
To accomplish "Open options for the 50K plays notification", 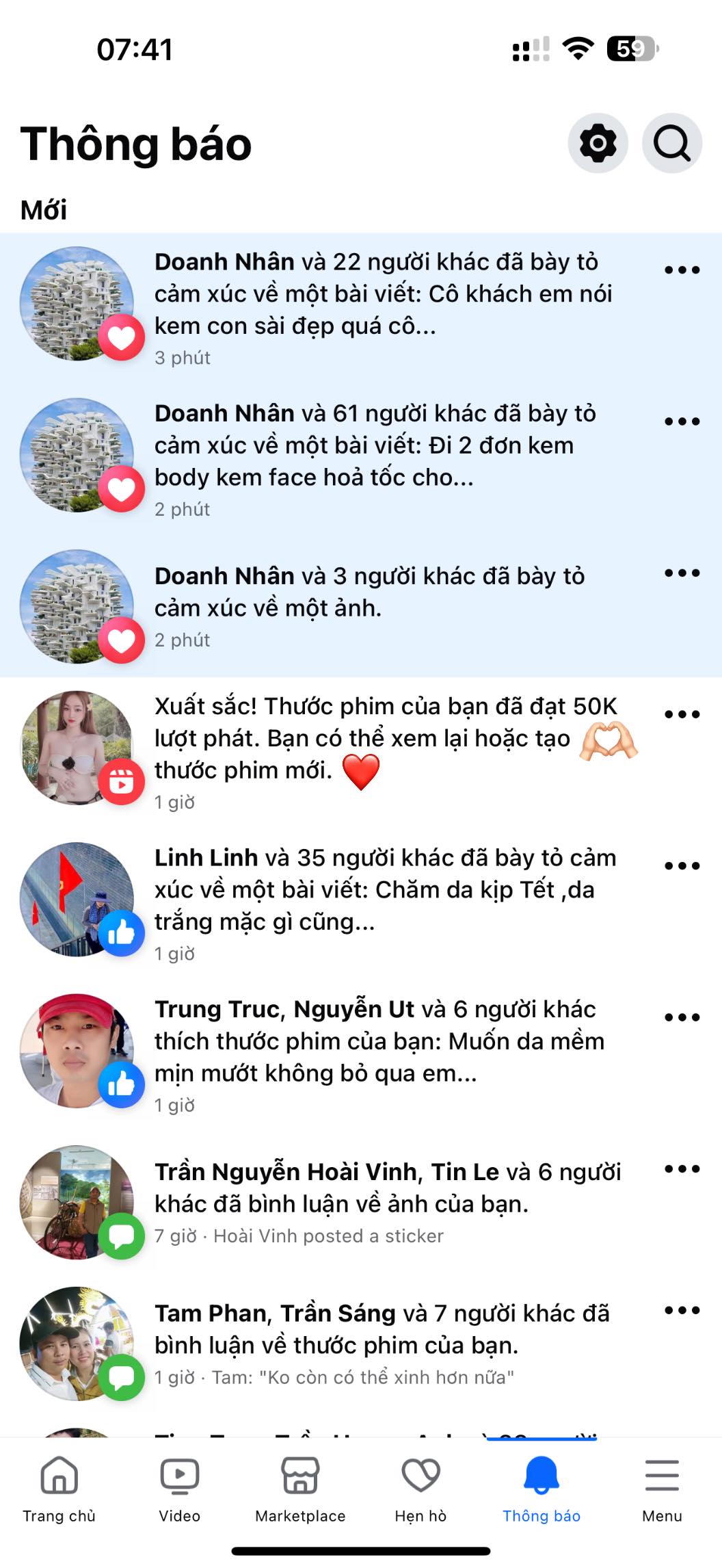I will (682, 714).
